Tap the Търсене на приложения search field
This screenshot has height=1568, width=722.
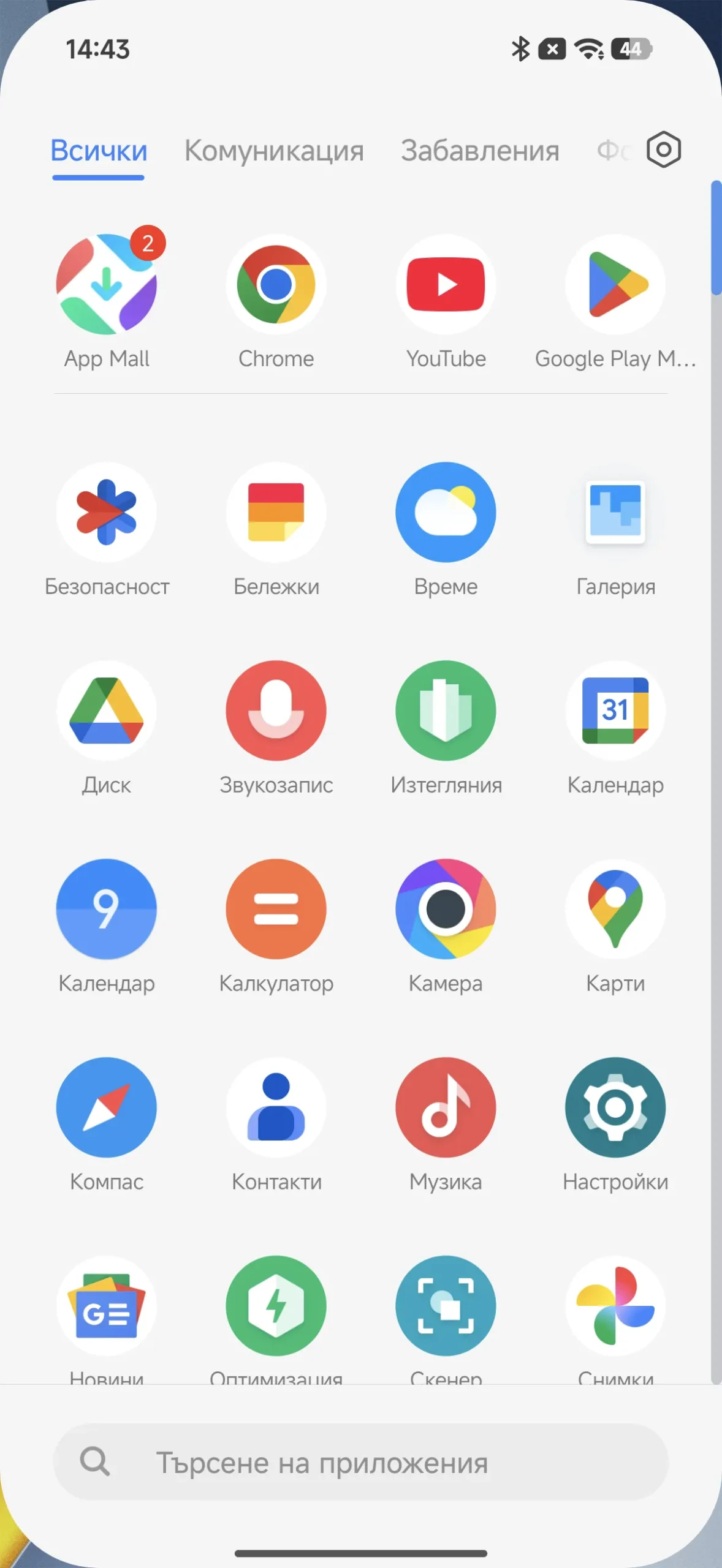360,1463
